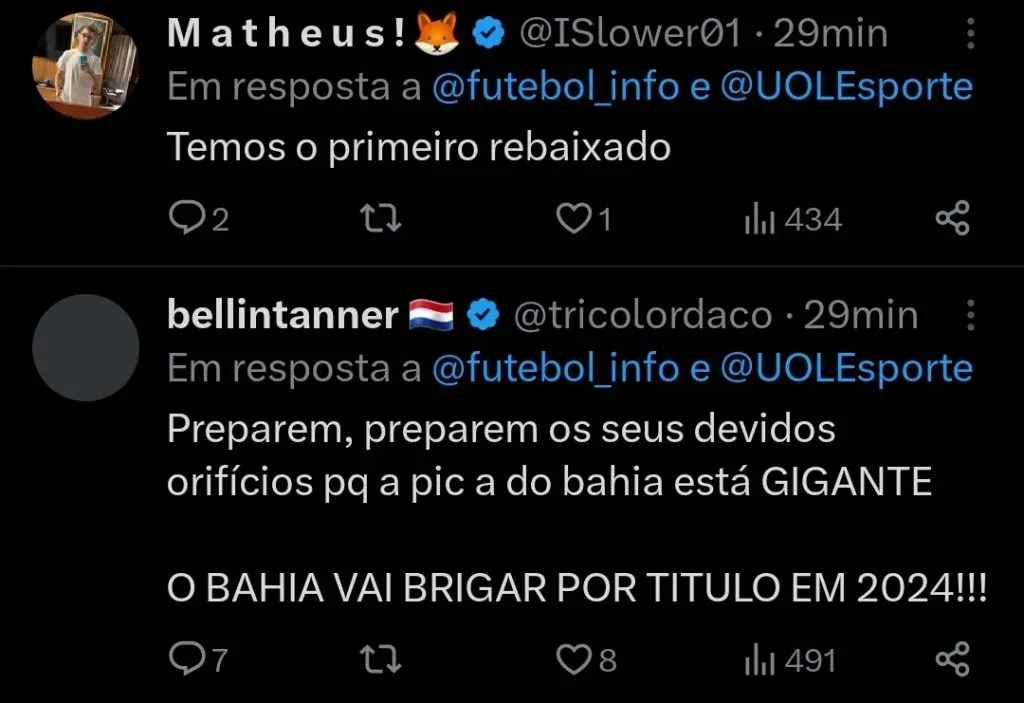Open the @ISlower01 handle
The image size is (1024, 703).
click(x=630, y=35)
